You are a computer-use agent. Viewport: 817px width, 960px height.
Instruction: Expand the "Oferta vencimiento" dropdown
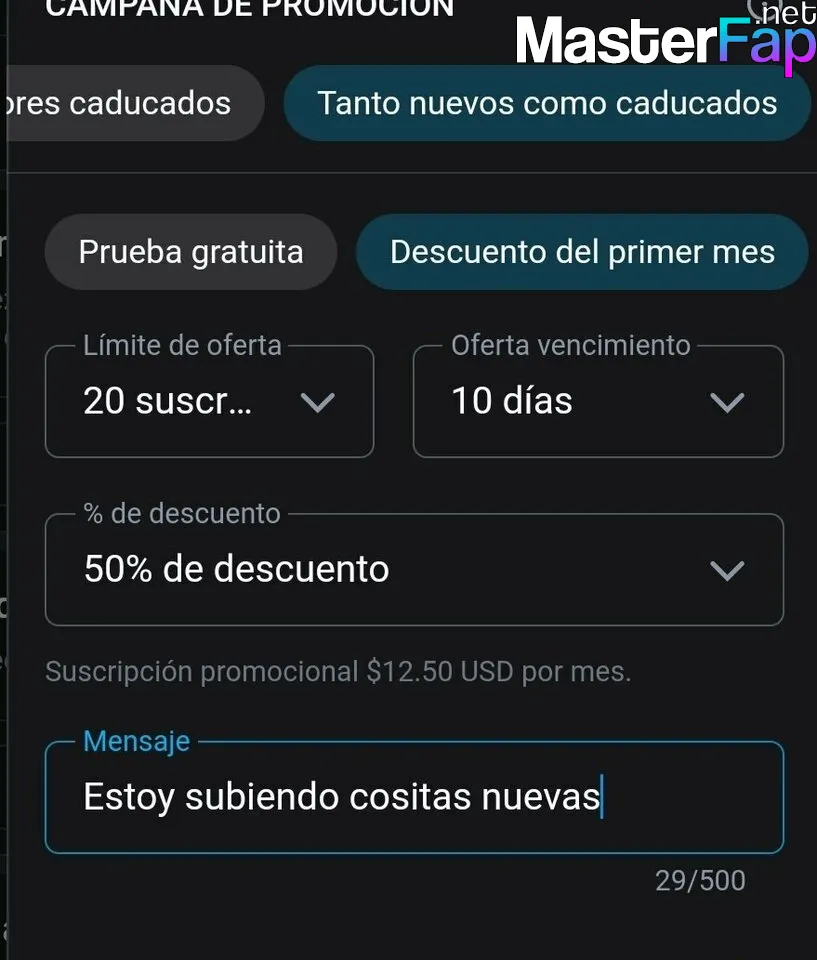[x=598, y=402]
